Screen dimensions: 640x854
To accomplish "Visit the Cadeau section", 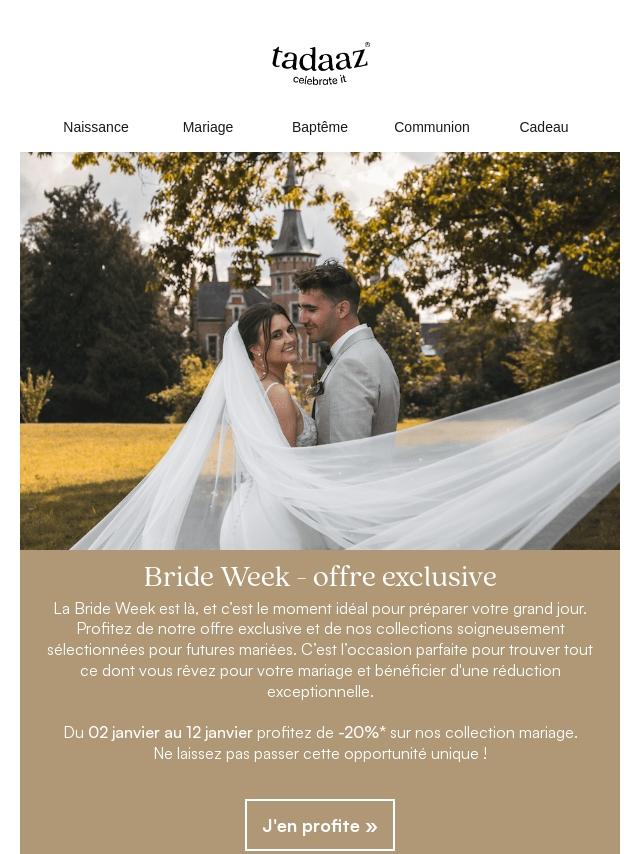I will 544,127.
